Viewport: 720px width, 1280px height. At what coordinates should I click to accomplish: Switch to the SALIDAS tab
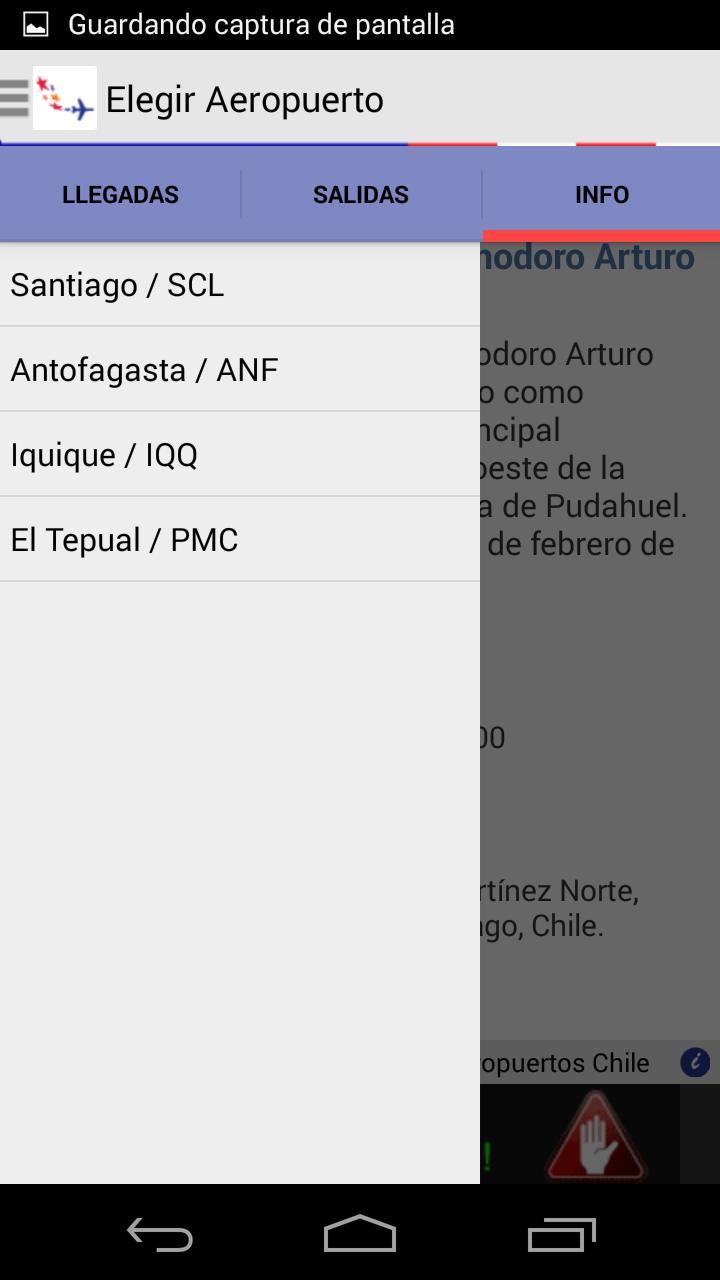[361, 194]
